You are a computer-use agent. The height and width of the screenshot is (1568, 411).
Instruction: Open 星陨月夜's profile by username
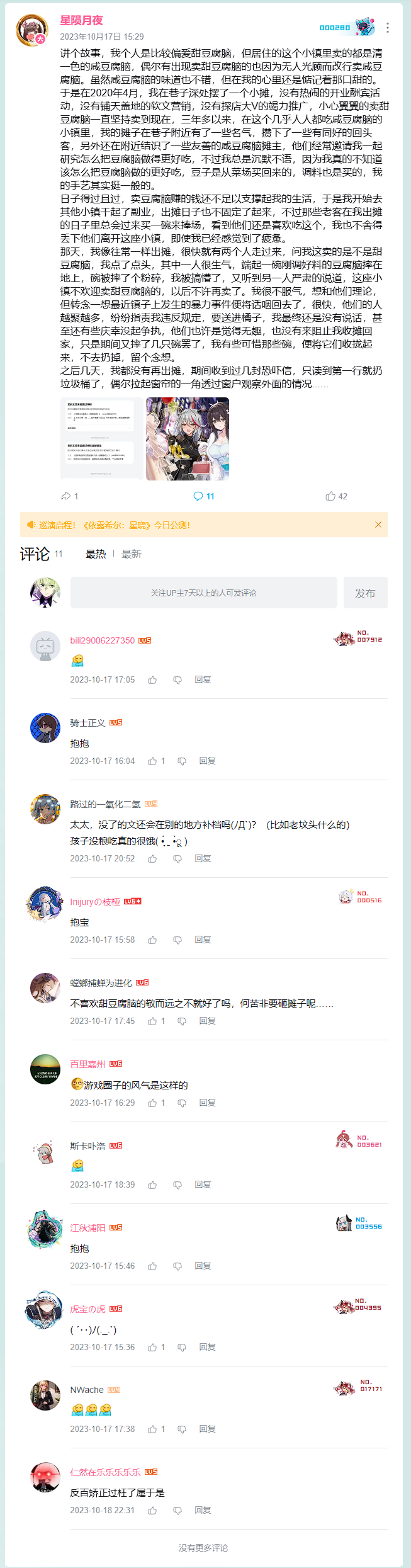(x=81, y=20)
